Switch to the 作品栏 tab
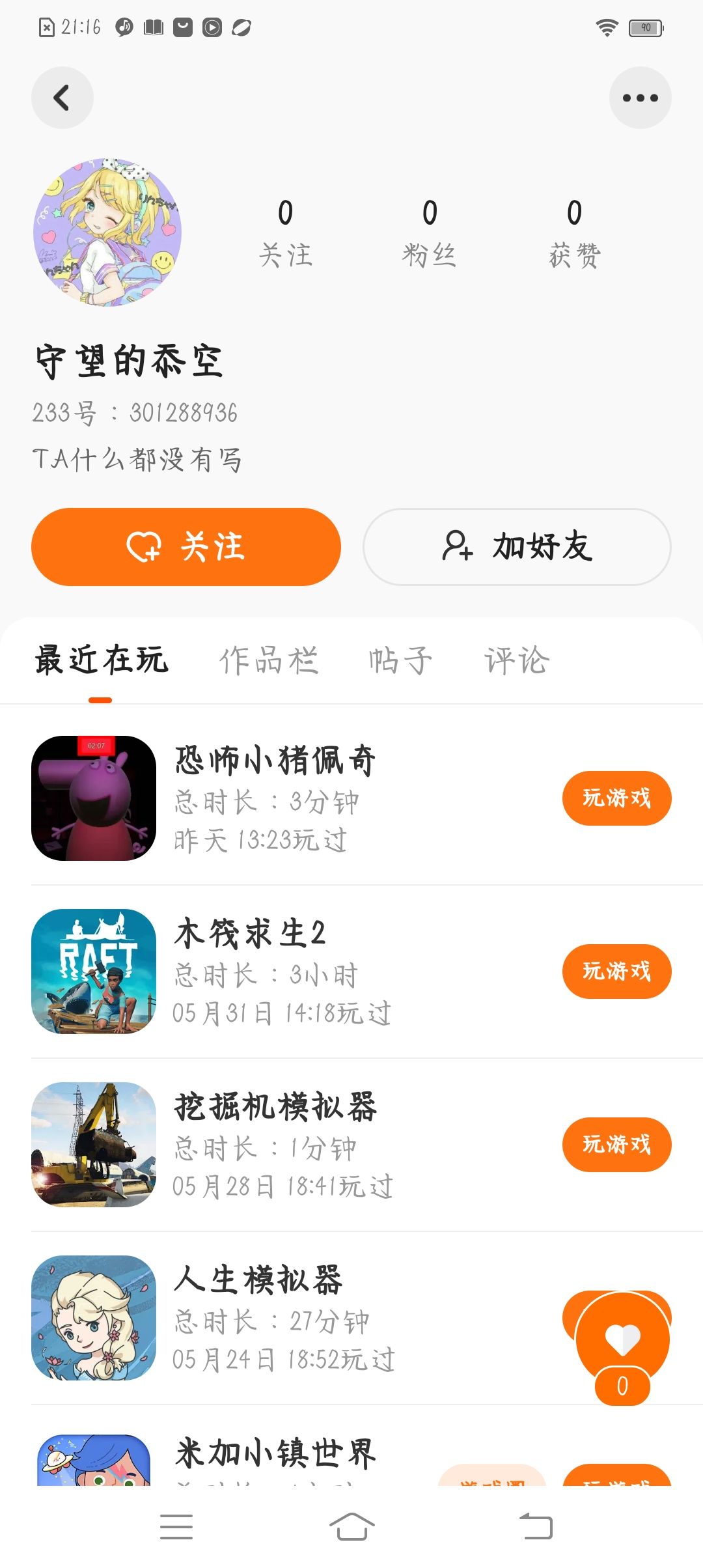The height and width of the screenshot is (1568, 703). coord(268,660)
